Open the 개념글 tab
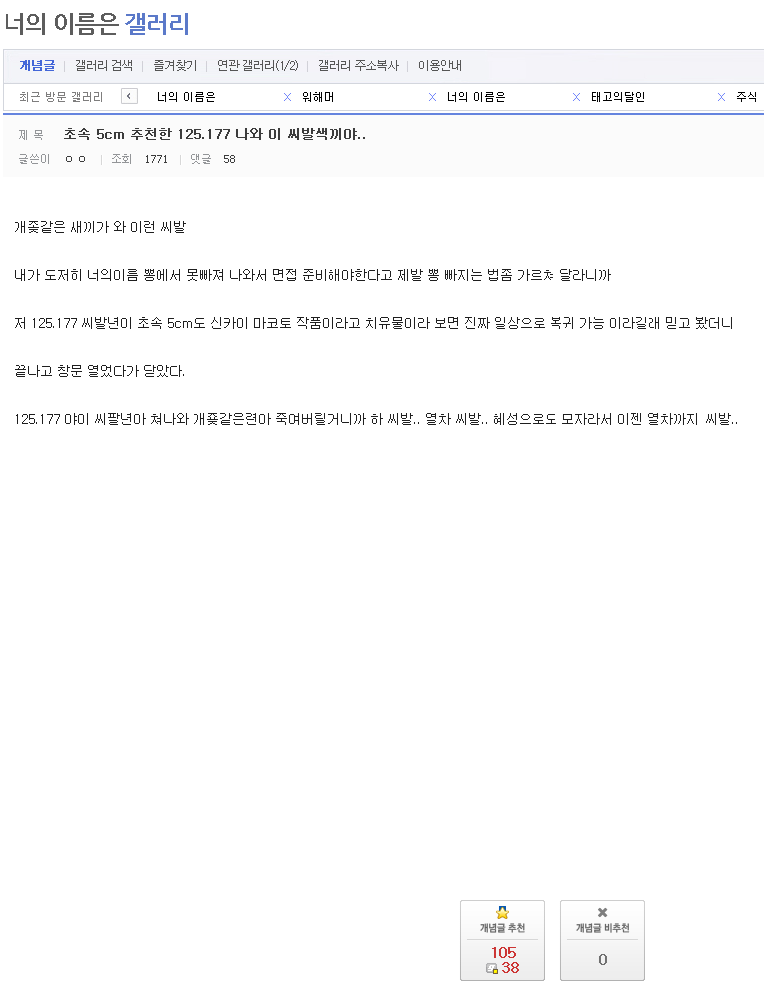This screenshot has width=764, height=996. pyautogui.click(x=37, y=66)
